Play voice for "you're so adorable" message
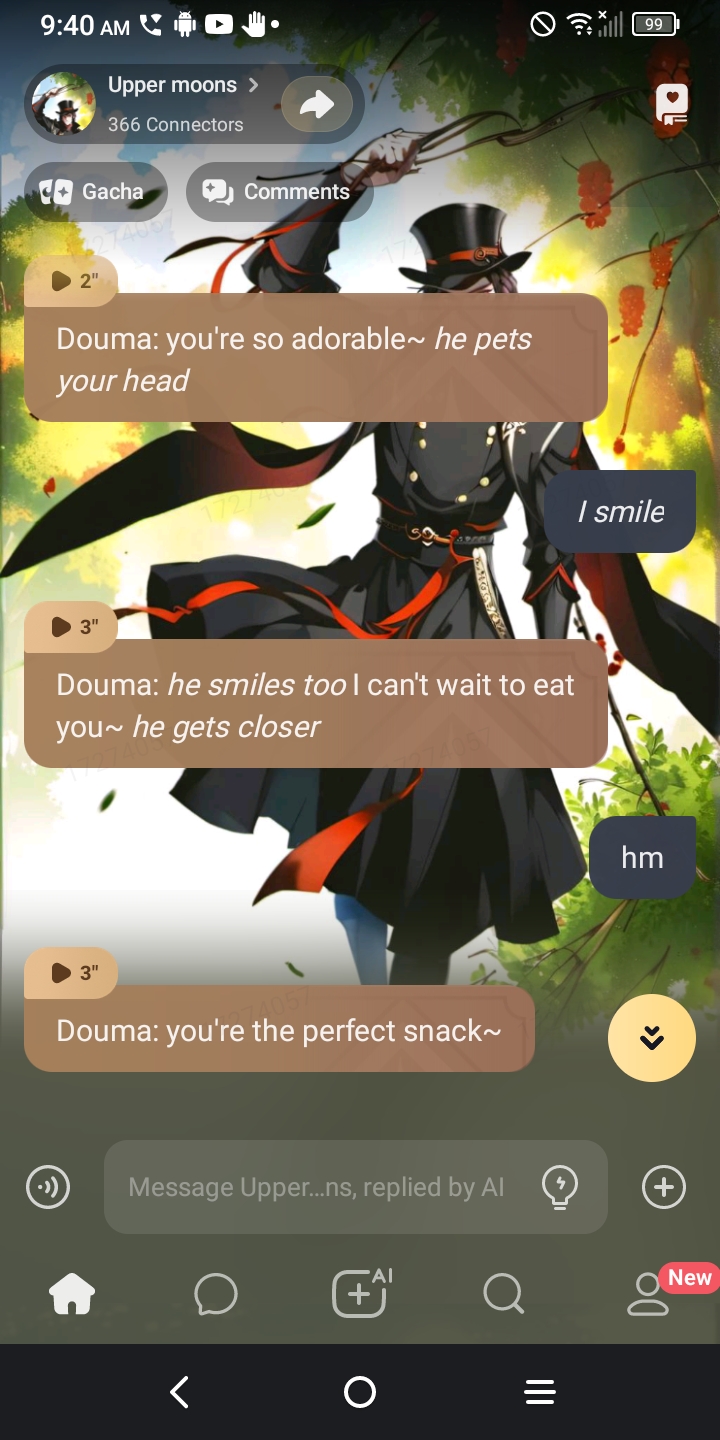This screenshot has height=1440, width=720. point(71,281)
